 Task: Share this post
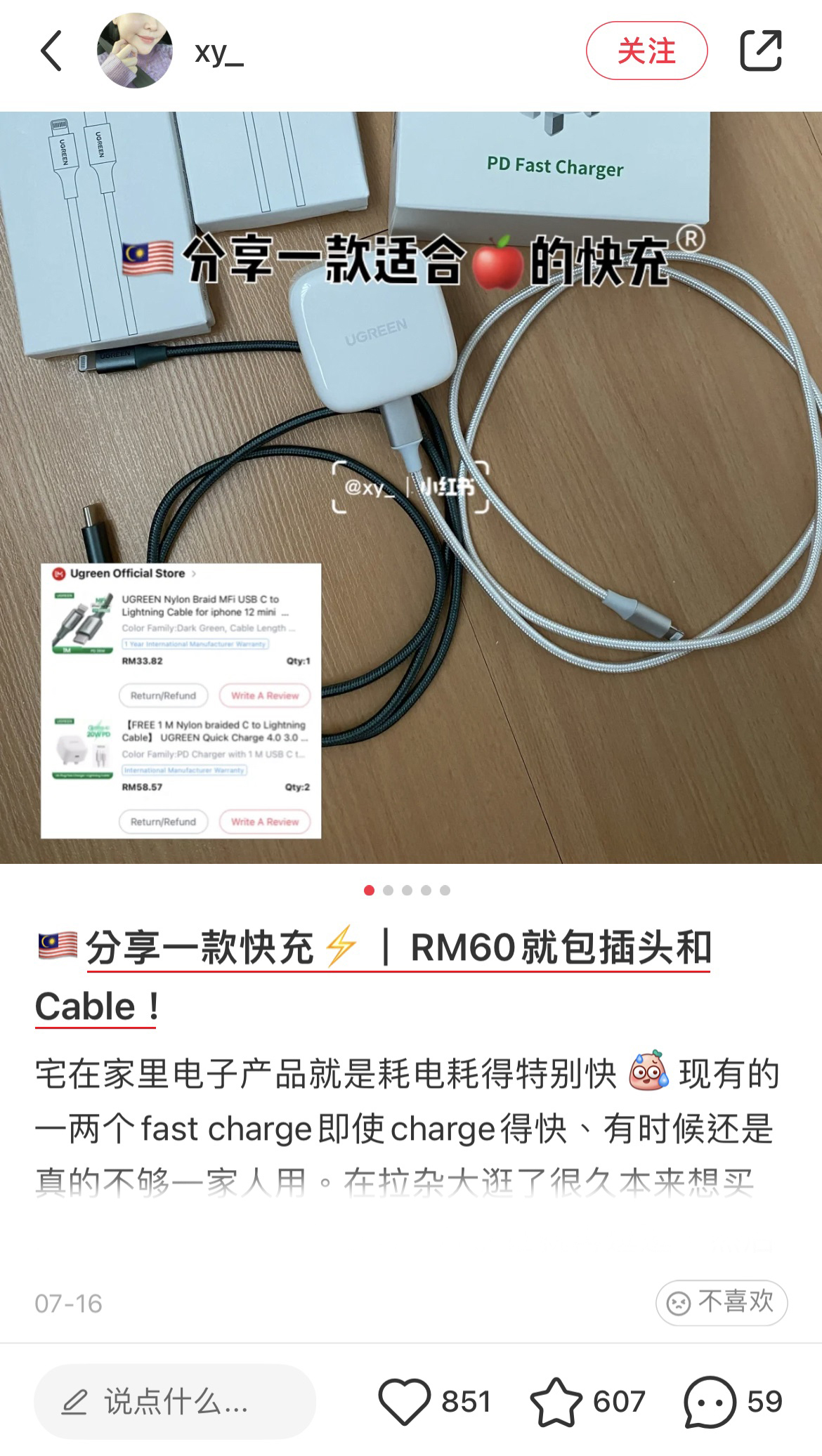coord(761,51)
